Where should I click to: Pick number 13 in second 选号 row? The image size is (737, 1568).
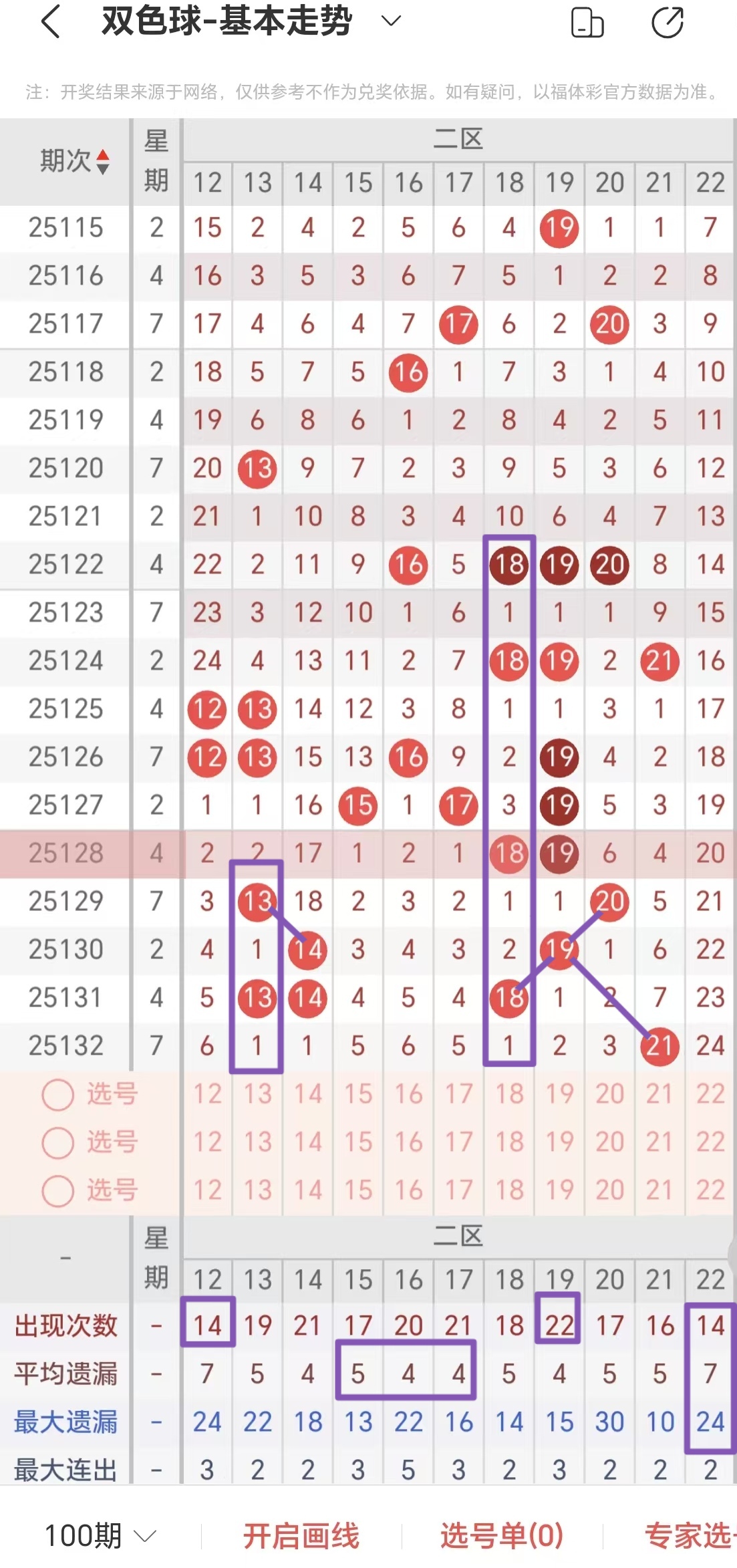tap(257, 1142)
